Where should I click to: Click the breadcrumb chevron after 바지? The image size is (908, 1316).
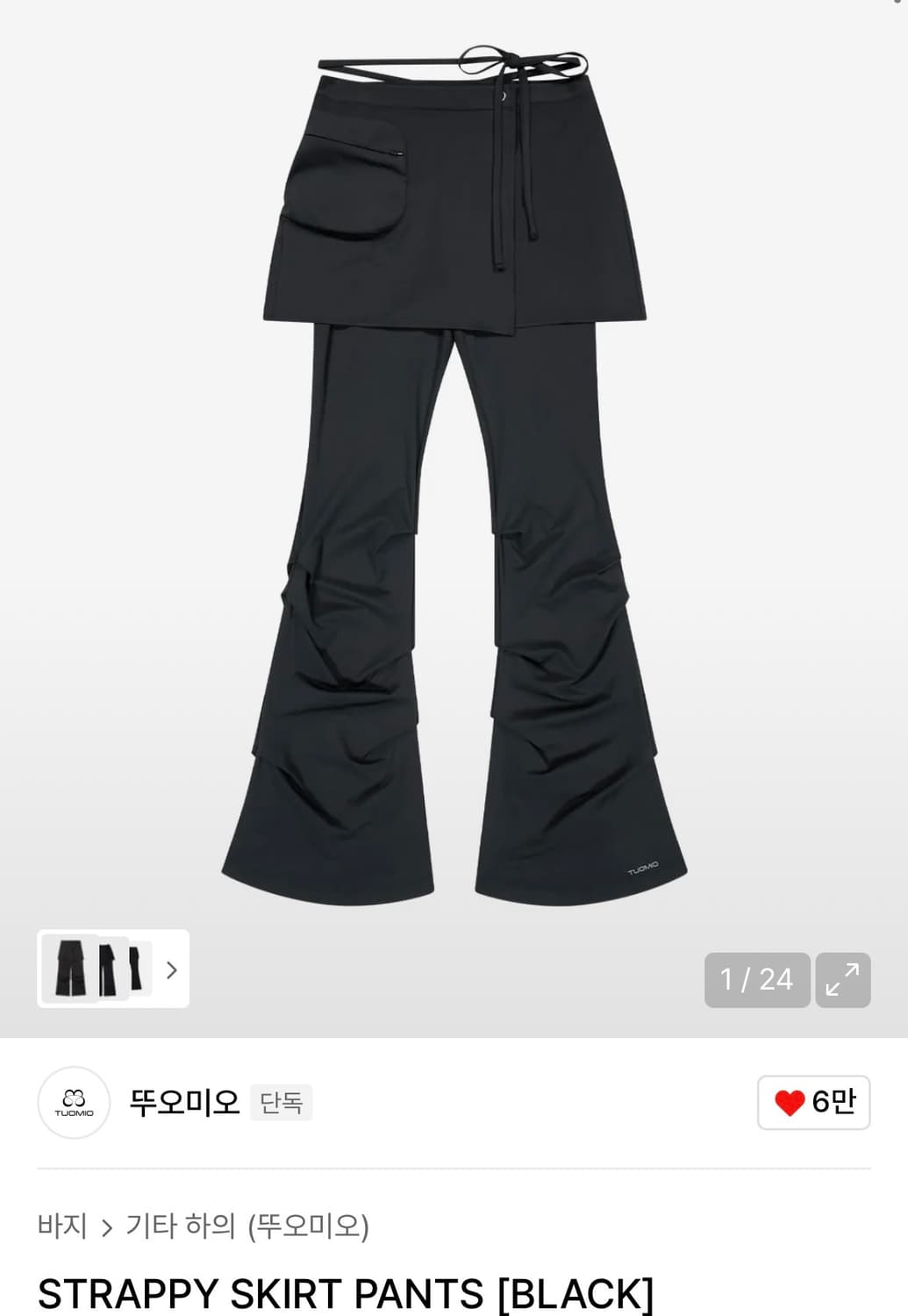pos(109,1227)
